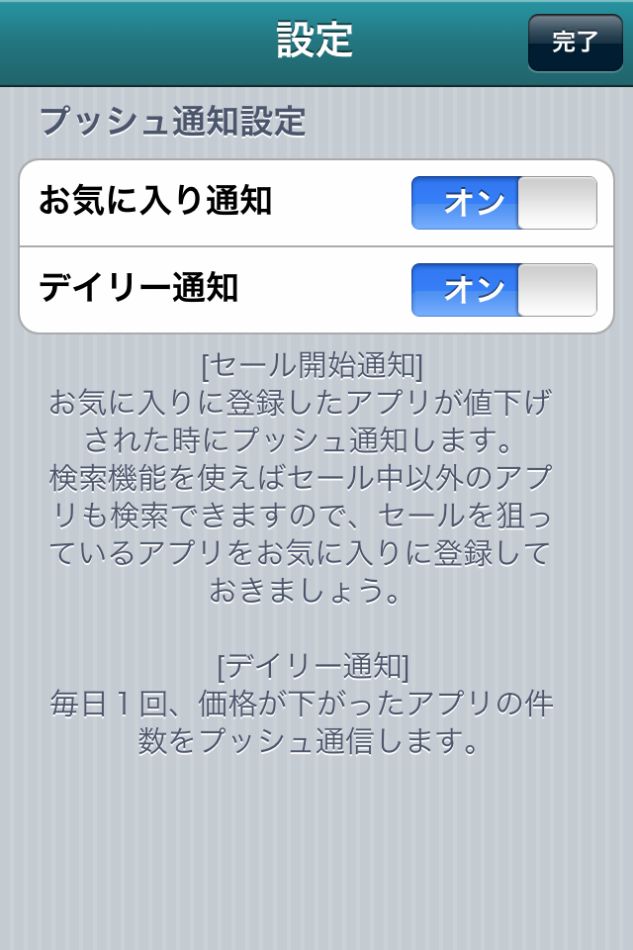The width and height of the screenshot is (633, 950).
Task: Turn off the お気に入り通知 switch
Action: click(x=504, y=203)
